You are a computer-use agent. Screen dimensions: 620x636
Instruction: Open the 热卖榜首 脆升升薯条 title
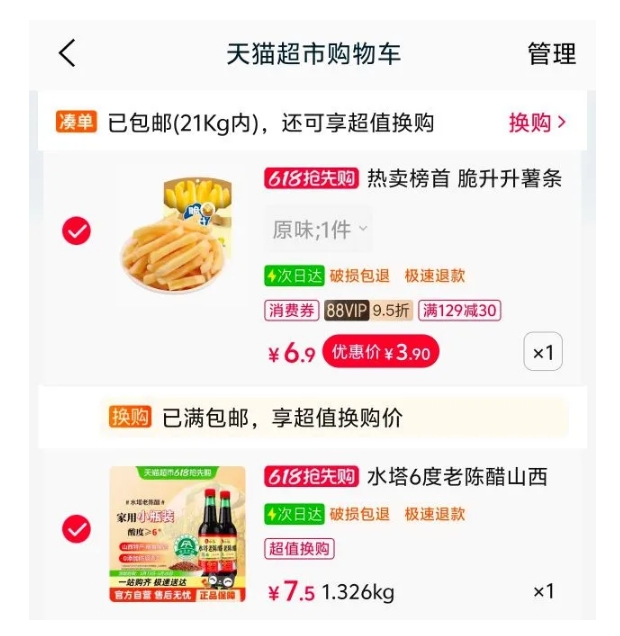click(464, 179)
